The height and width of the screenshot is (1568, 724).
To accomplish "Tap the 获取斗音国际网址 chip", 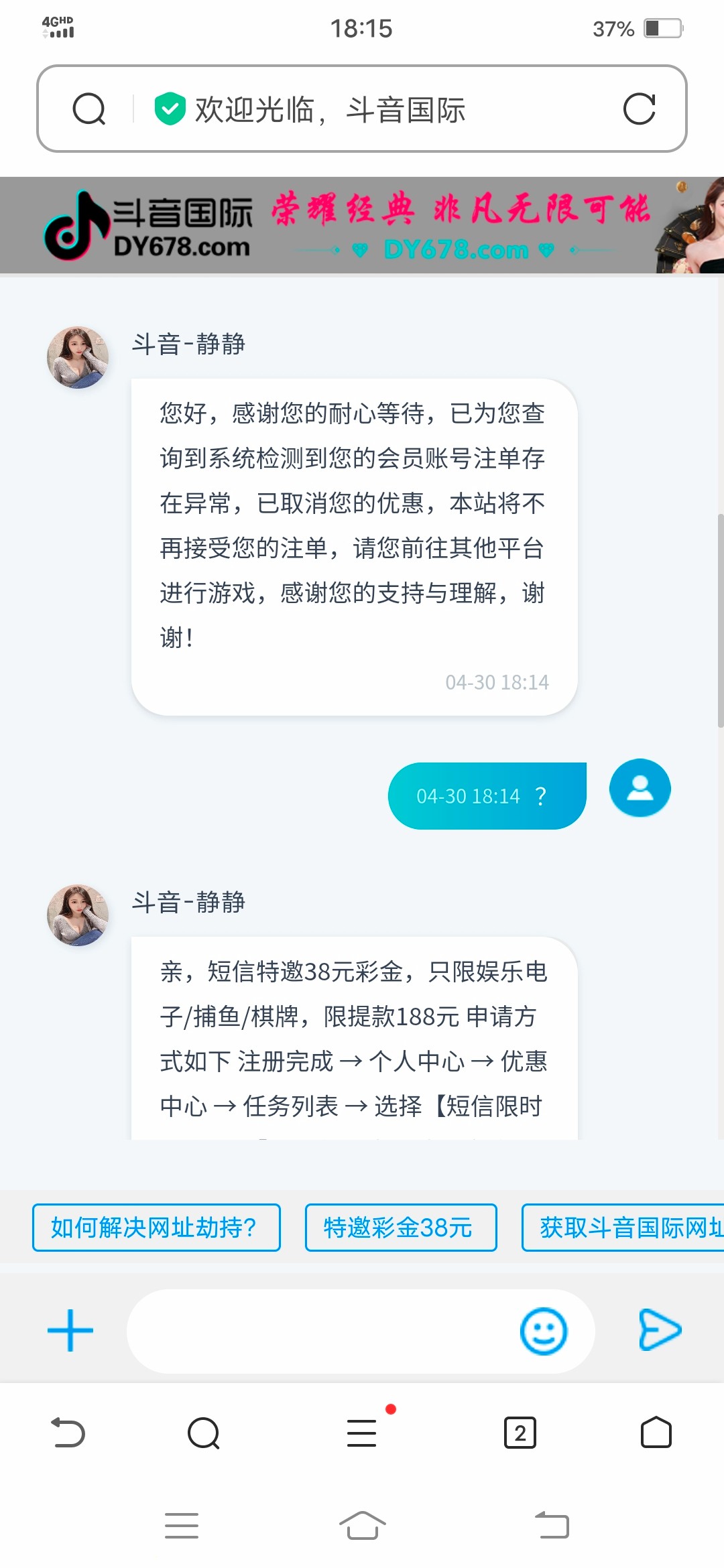I will (x=623, y=1228).
